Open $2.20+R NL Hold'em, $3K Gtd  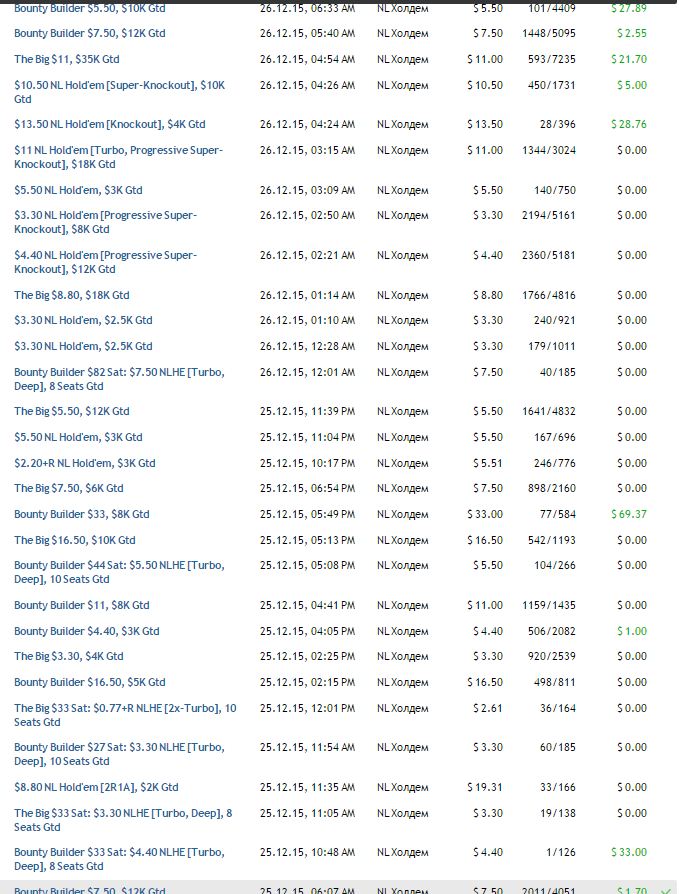click(x=84, y=464)
